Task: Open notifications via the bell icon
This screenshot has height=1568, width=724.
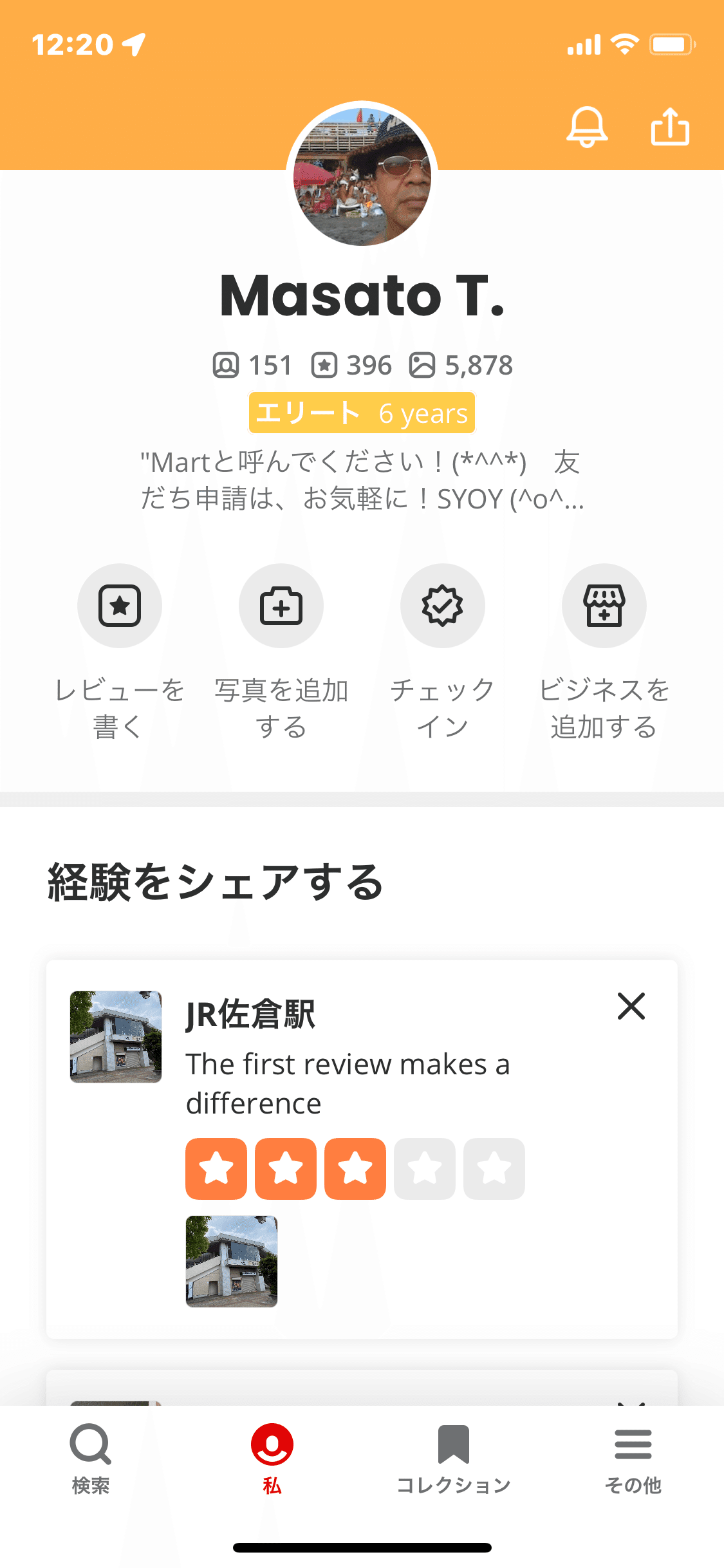Action: pos(588,127)
